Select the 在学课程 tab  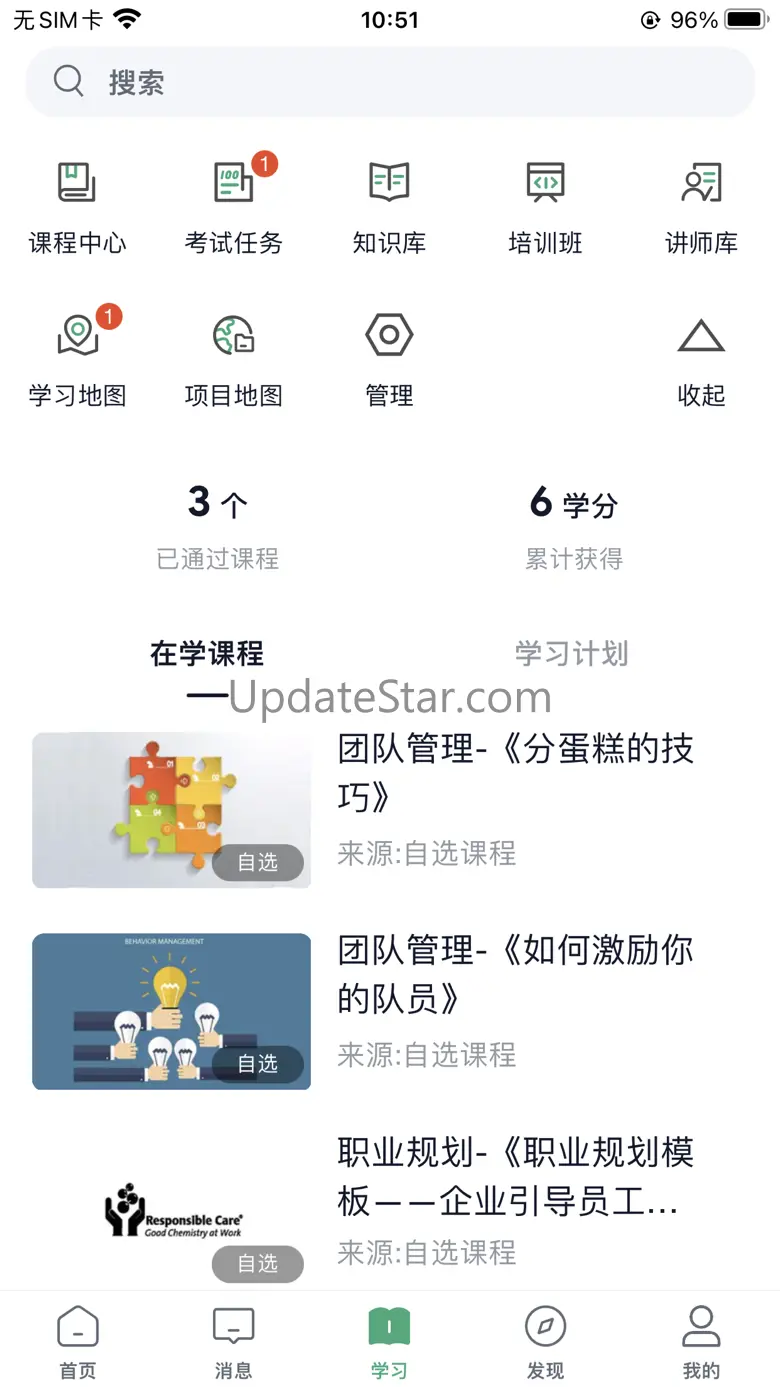[207, 654]
